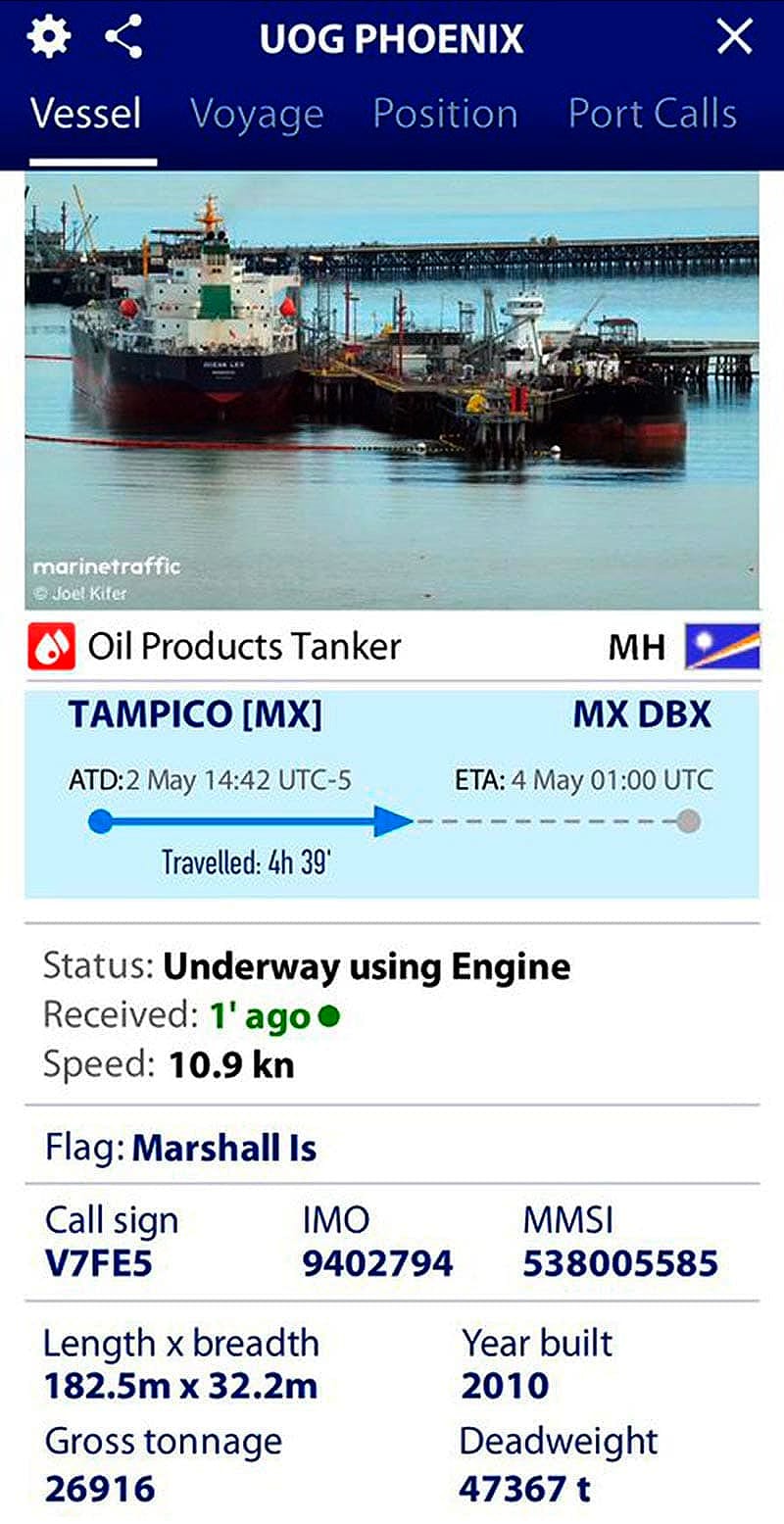Screen dimensions: 784x1524
Task: Switch to the Position tab
Action: (445, 114)
